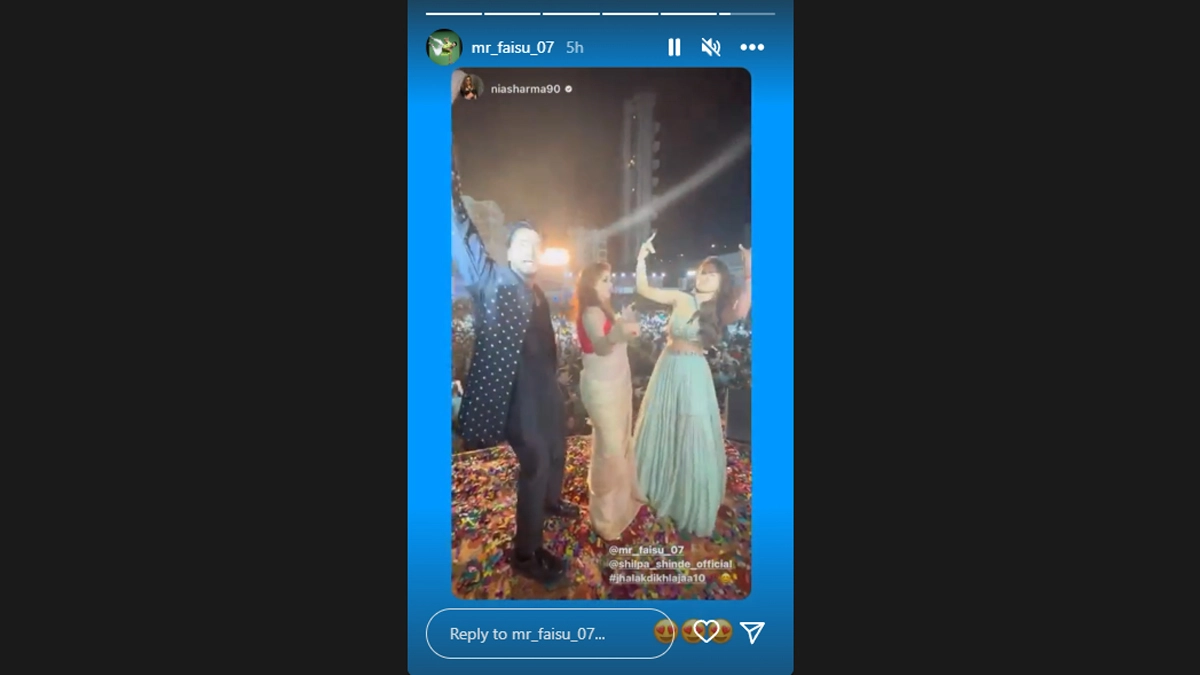
Task: Open the reshared niasharma90 story
Action: tap(524, 89)
